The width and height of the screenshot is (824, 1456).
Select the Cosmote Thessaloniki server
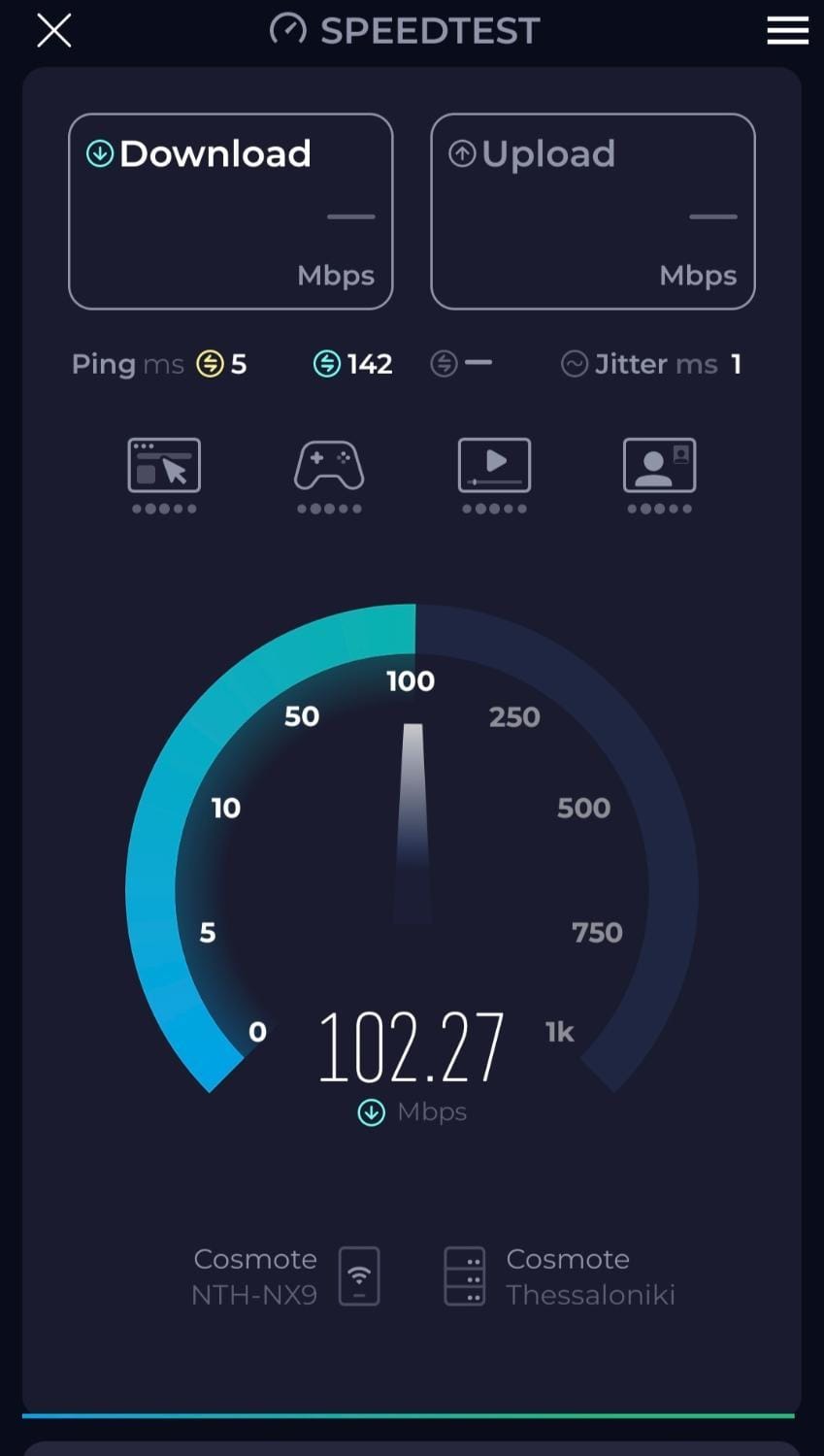click(x=559, y=1276)
